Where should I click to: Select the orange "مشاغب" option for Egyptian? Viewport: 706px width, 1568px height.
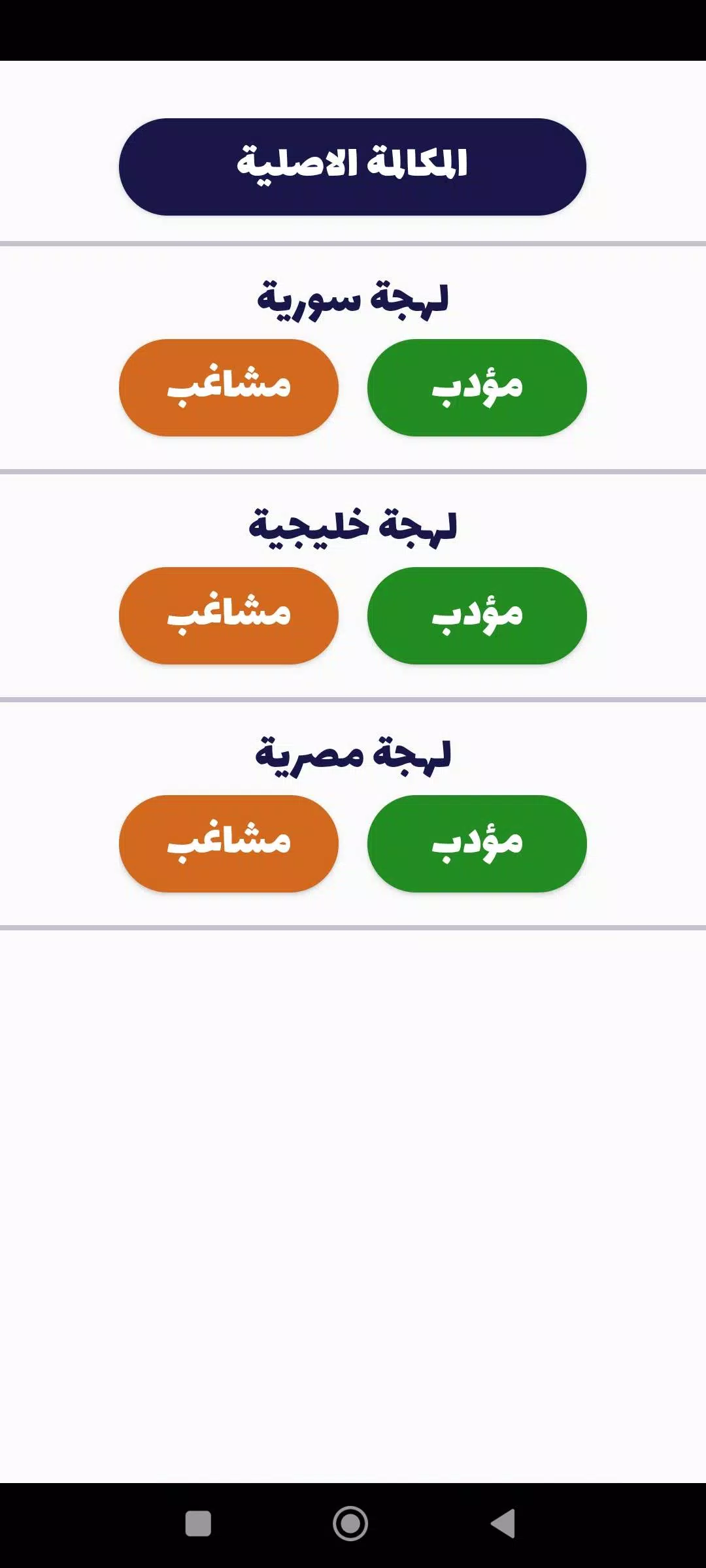pyautogui.click(x=228, y=845)
